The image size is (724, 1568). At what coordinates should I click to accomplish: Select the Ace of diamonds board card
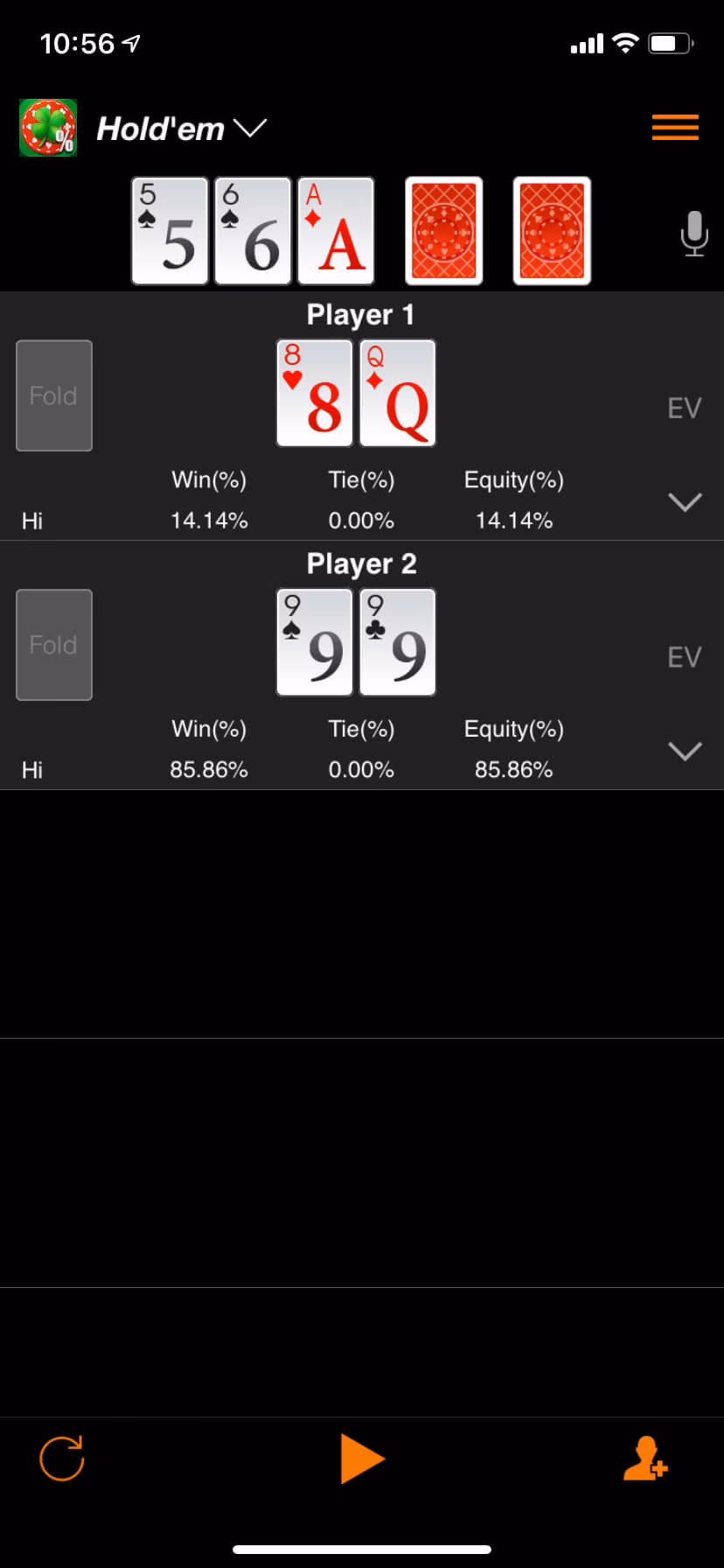336,230
